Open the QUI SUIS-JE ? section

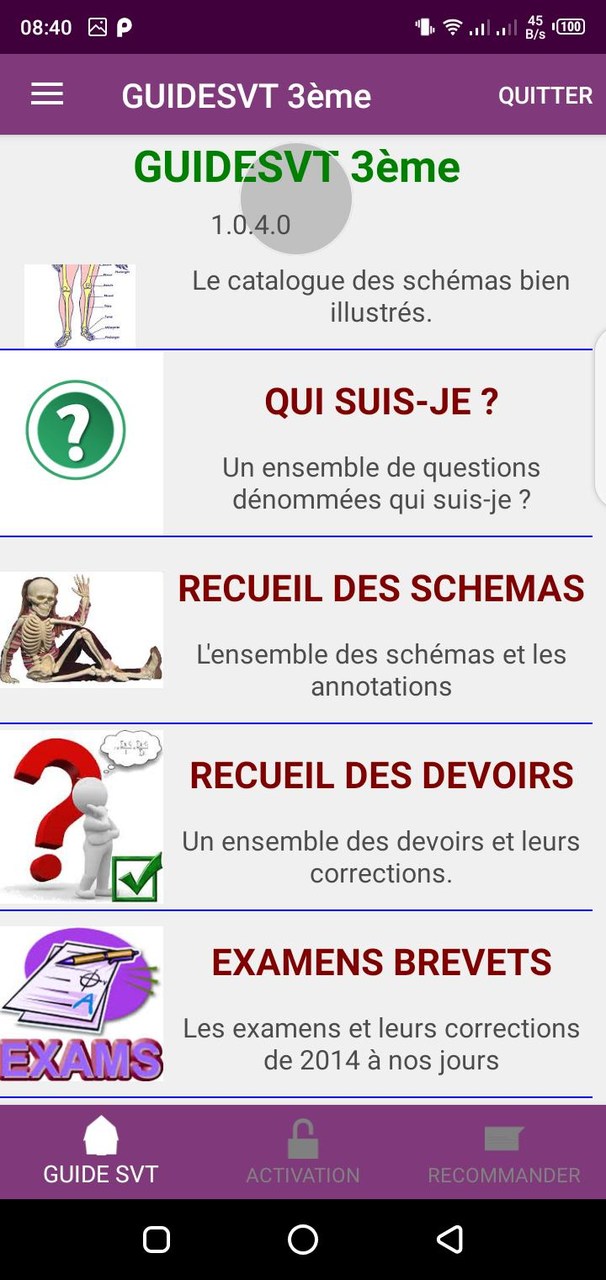coord(380,402)
